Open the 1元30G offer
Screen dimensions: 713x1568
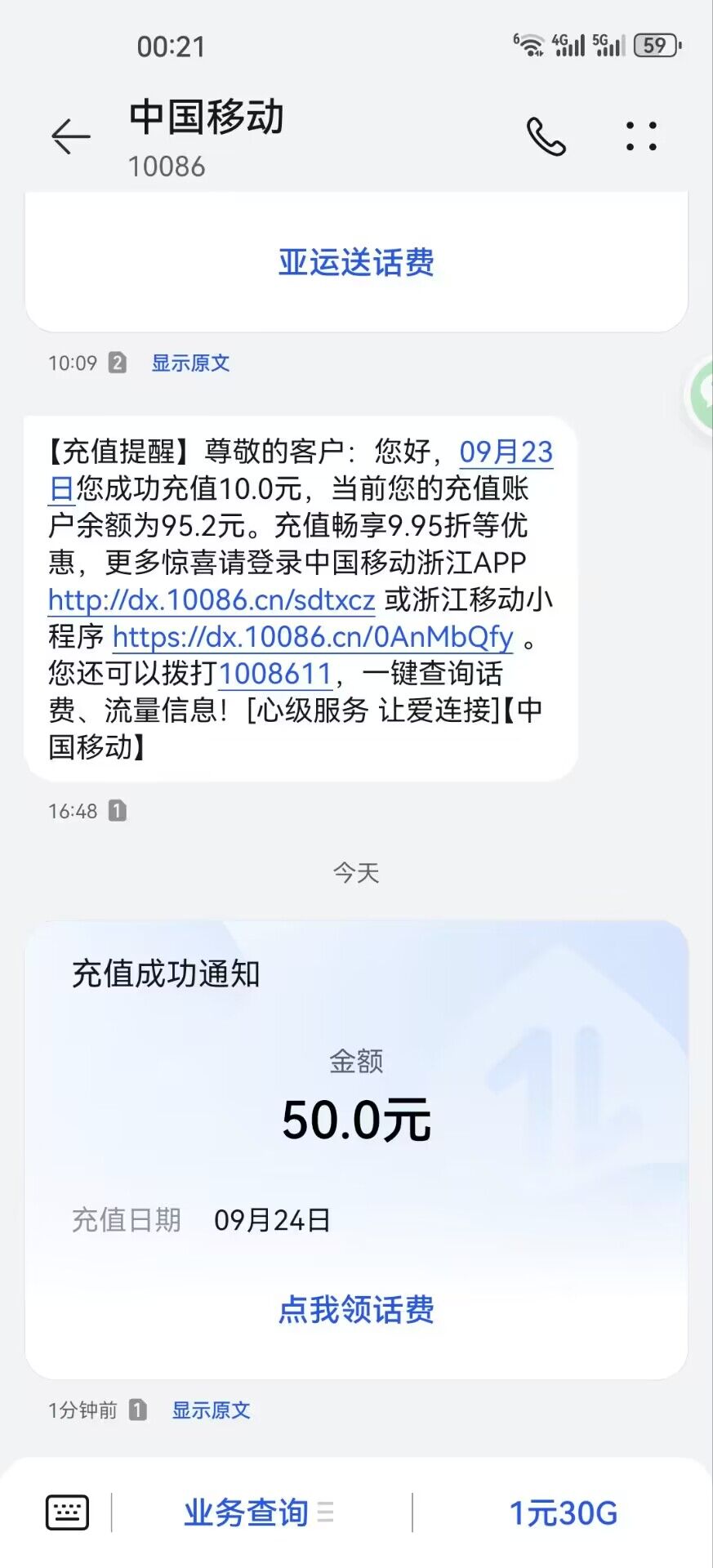pos(563,1513)
